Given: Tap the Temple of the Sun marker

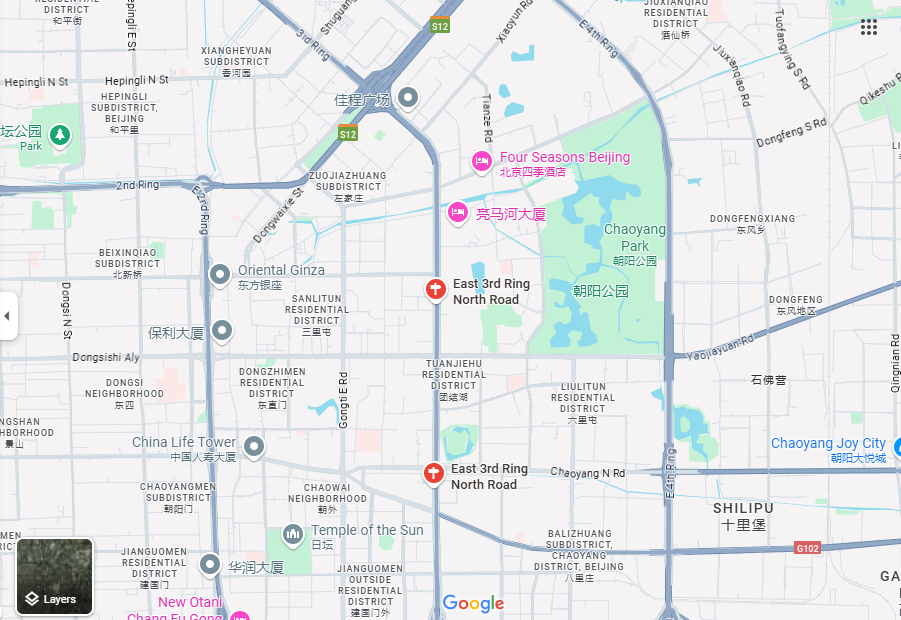Looking at the screenshot, I should 293,534.
